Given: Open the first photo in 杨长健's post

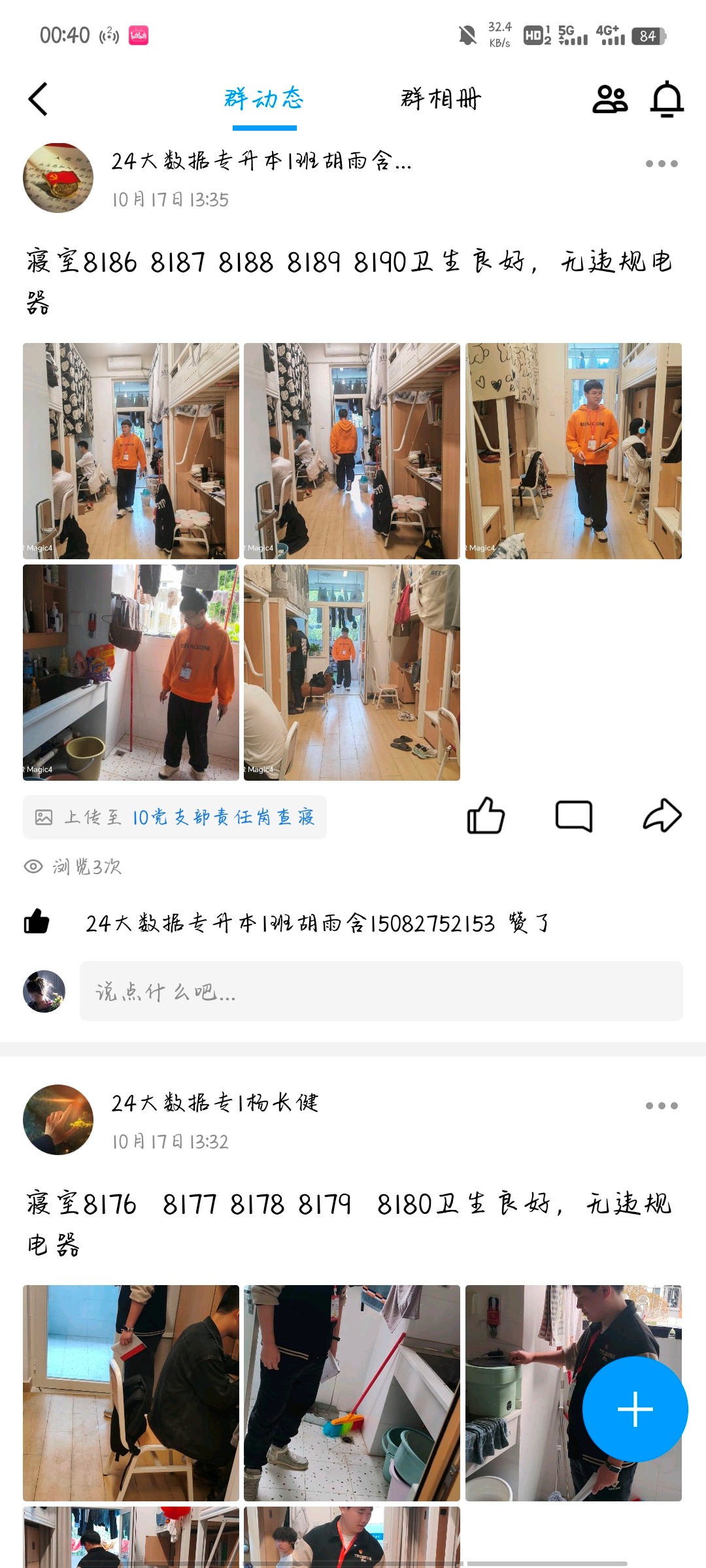Looking at the screenshot, I should click(131, 1393).
